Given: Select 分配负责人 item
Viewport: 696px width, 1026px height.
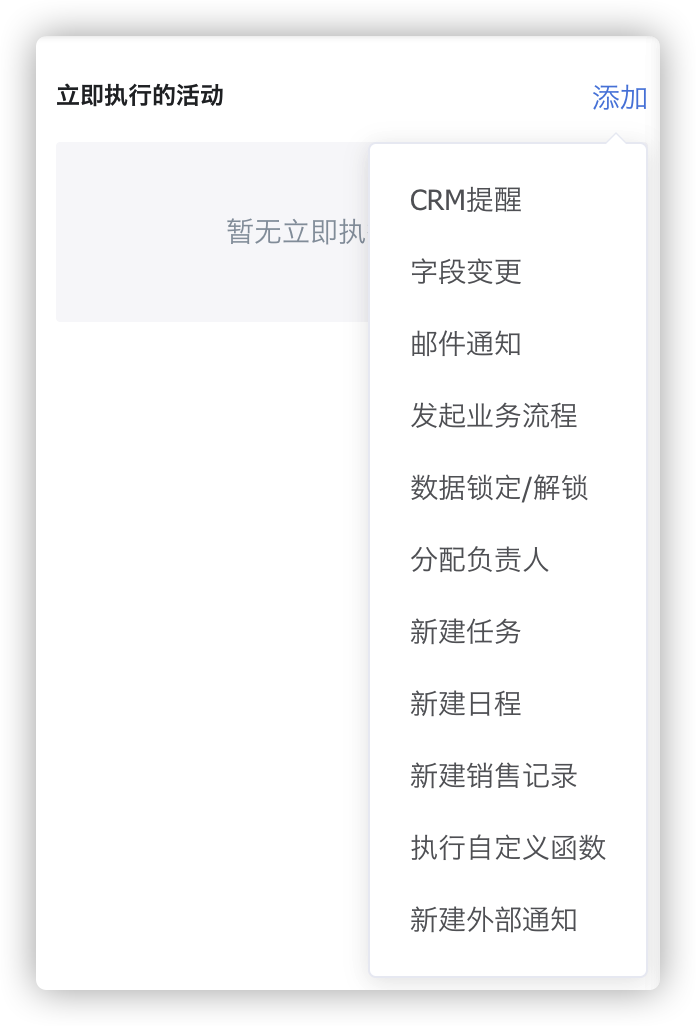Looking at the screenshot, I should point(480,560).
